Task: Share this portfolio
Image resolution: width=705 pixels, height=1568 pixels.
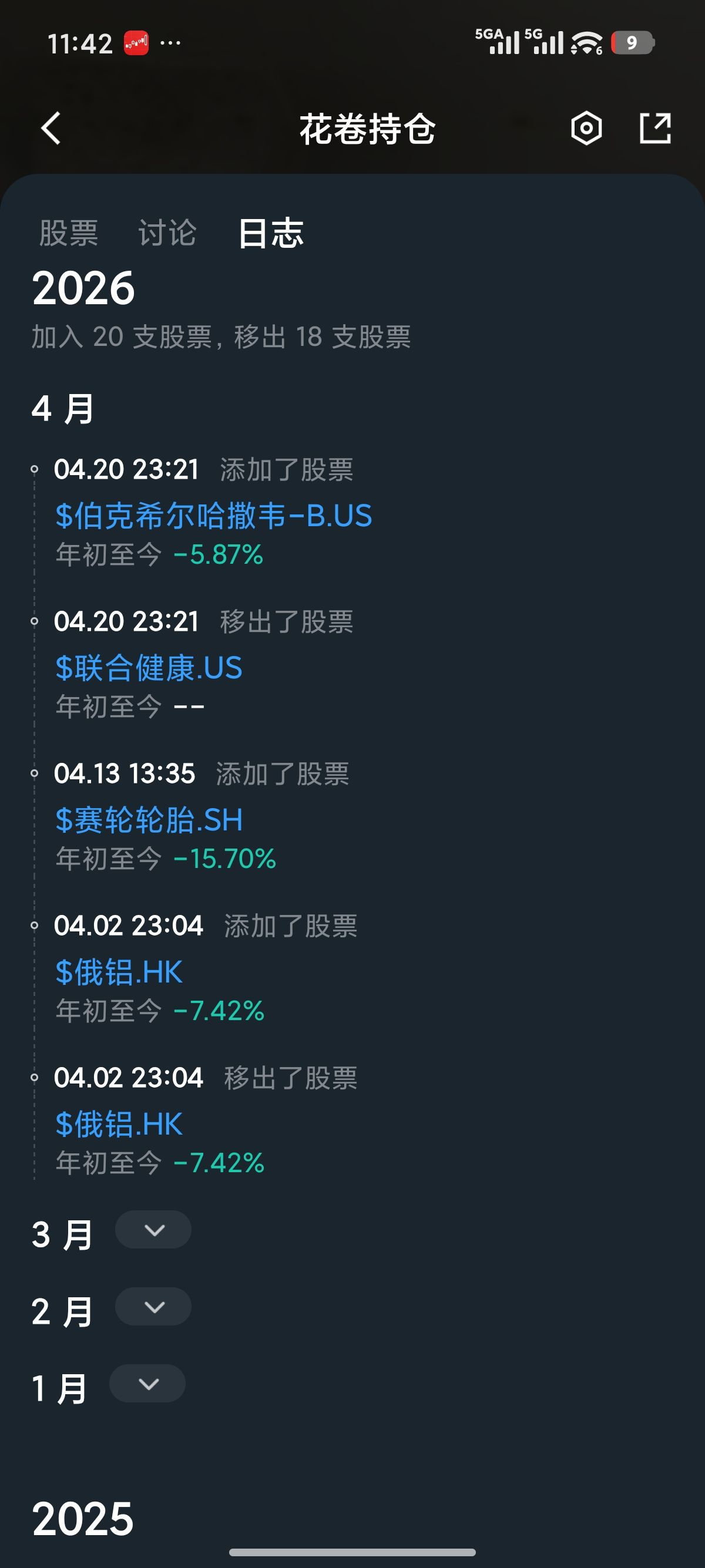Action: [x=655, y=129]
